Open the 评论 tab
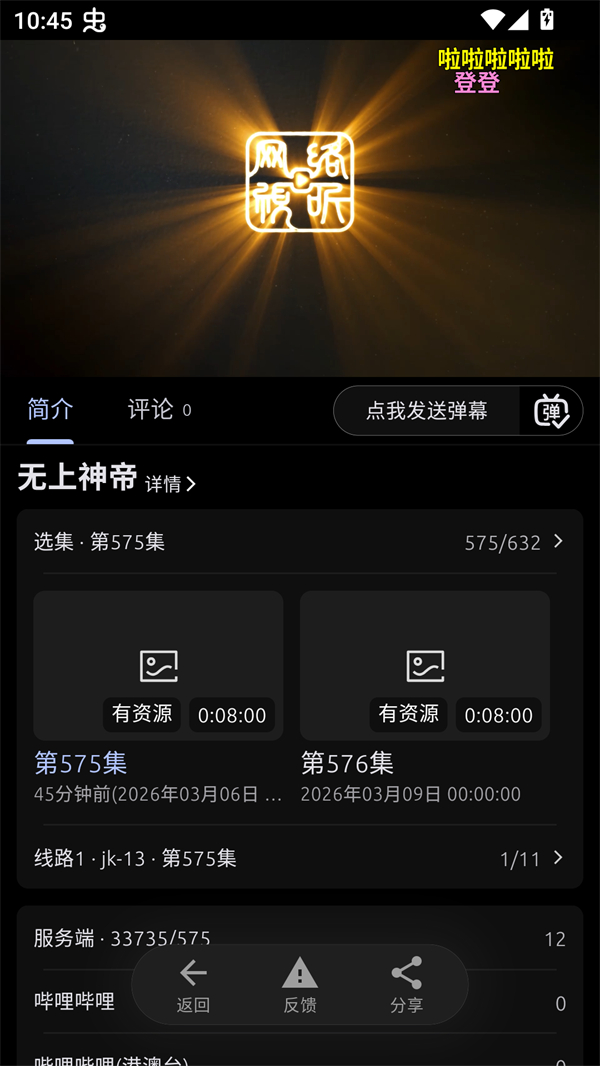Viewport: 600px width, 1066px height. (158, 410)
